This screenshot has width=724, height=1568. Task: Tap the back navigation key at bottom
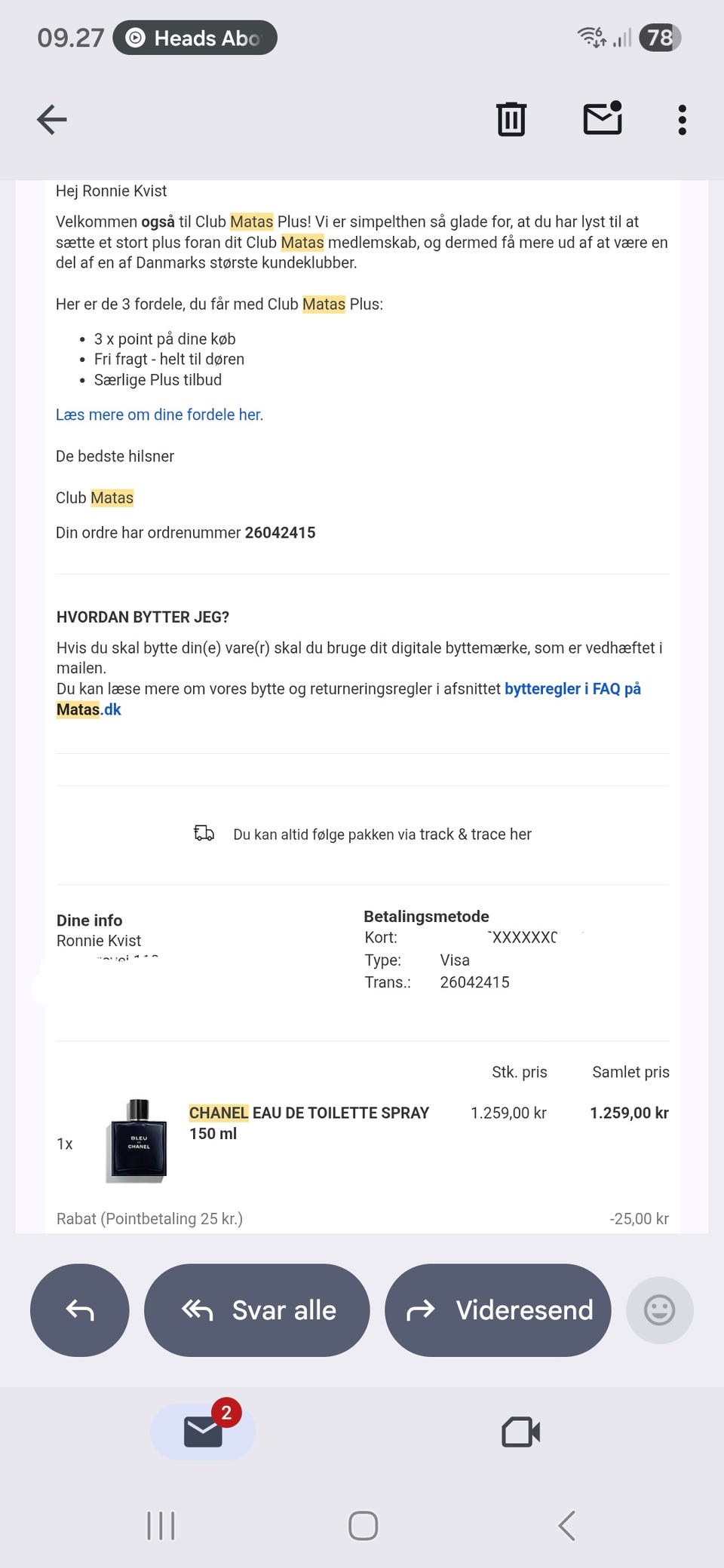(567, 1525)
